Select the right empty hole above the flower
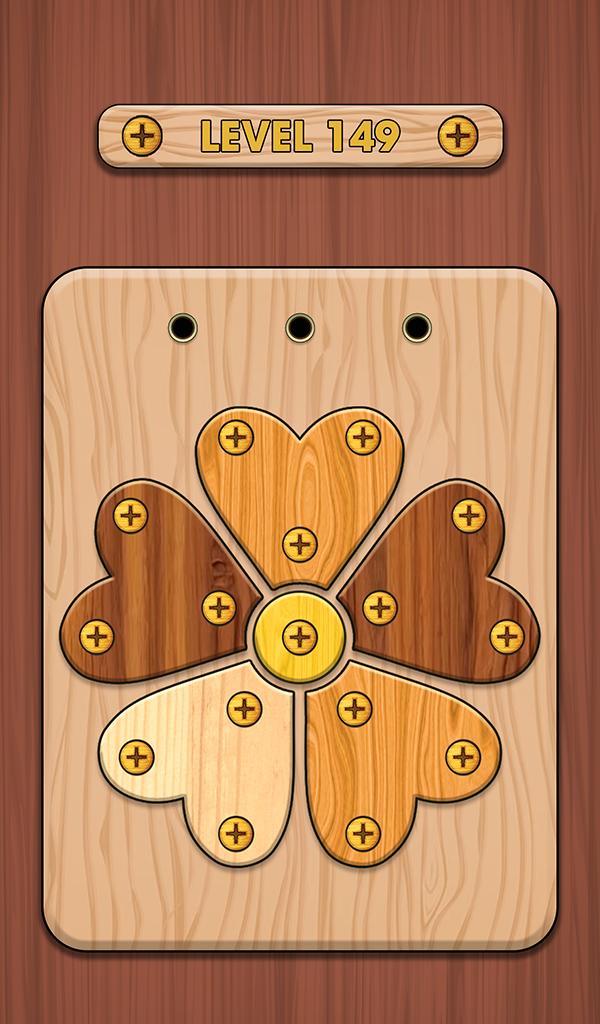 click(417, 326)
